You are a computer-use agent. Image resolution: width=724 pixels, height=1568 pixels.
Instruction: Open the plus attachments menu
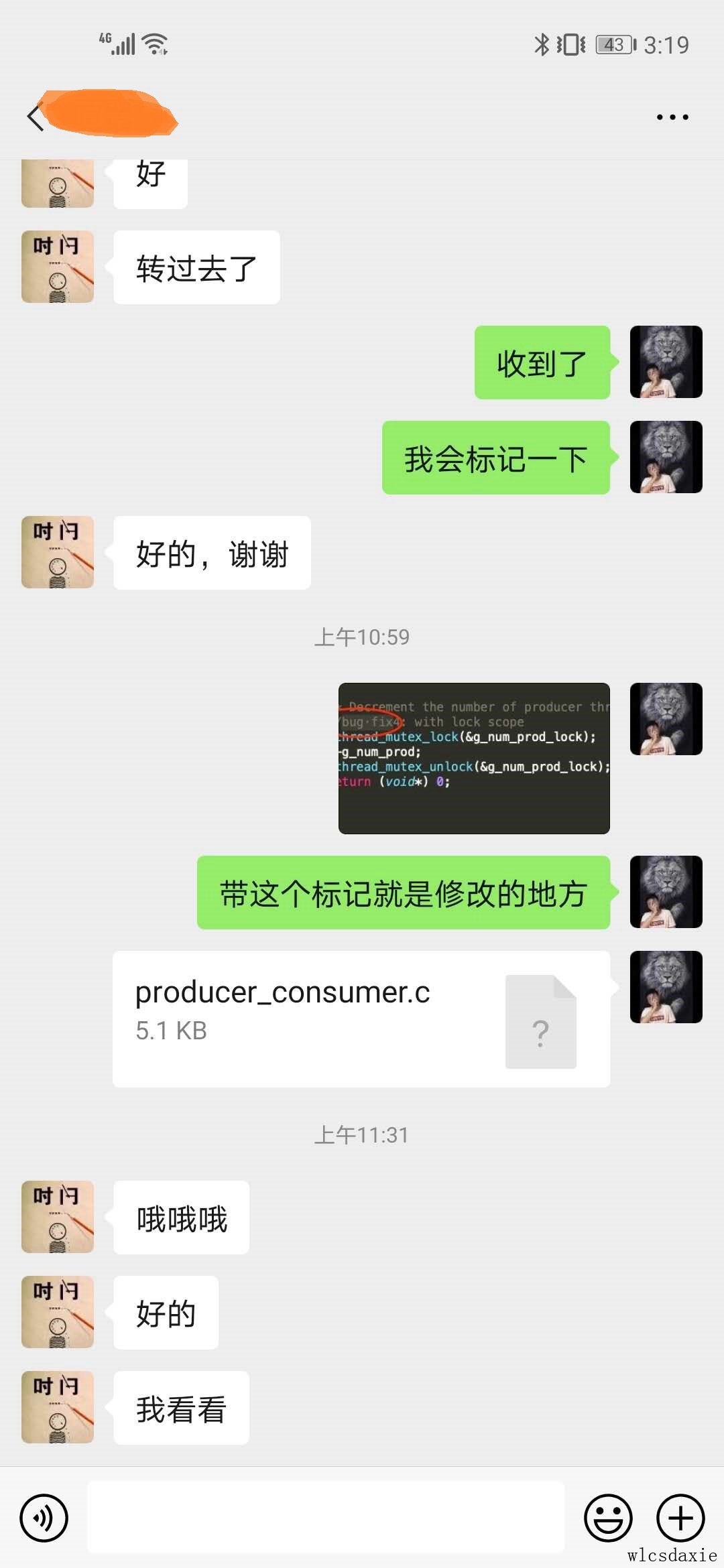pos(680,1518)
